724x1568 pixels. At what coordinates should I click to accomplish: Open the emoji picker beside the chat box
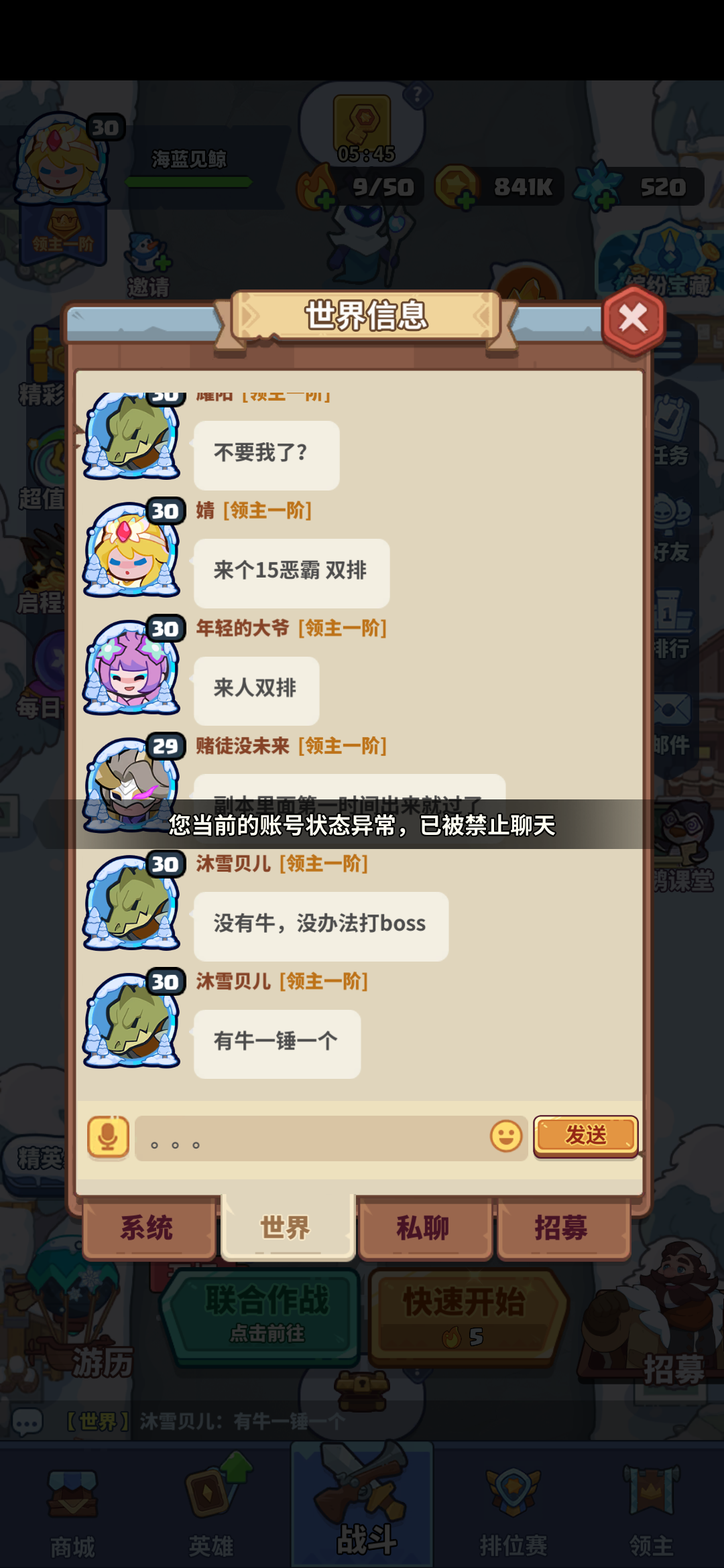click(505, 1134)
